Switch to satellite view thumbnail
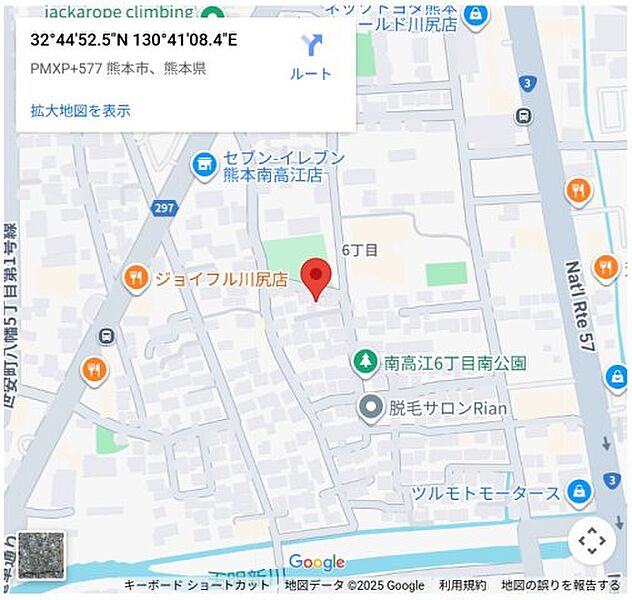This screenshot has height=600, width=632. [x=41, y=555]
